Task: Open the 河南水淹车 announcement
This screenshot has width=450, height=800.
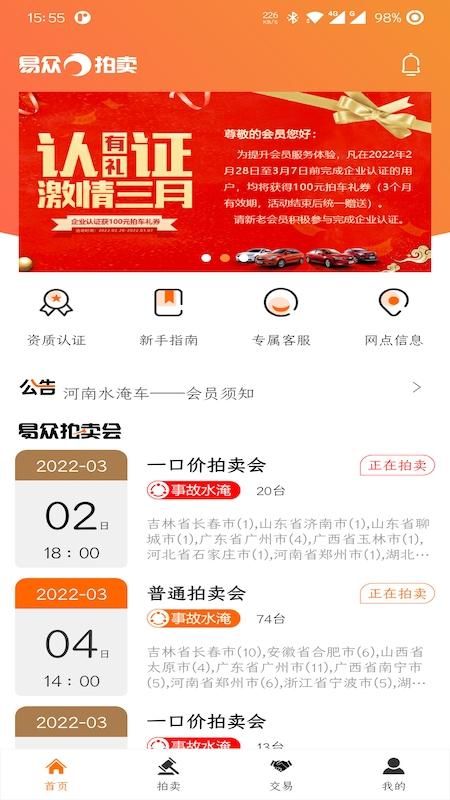Action: 225,389
